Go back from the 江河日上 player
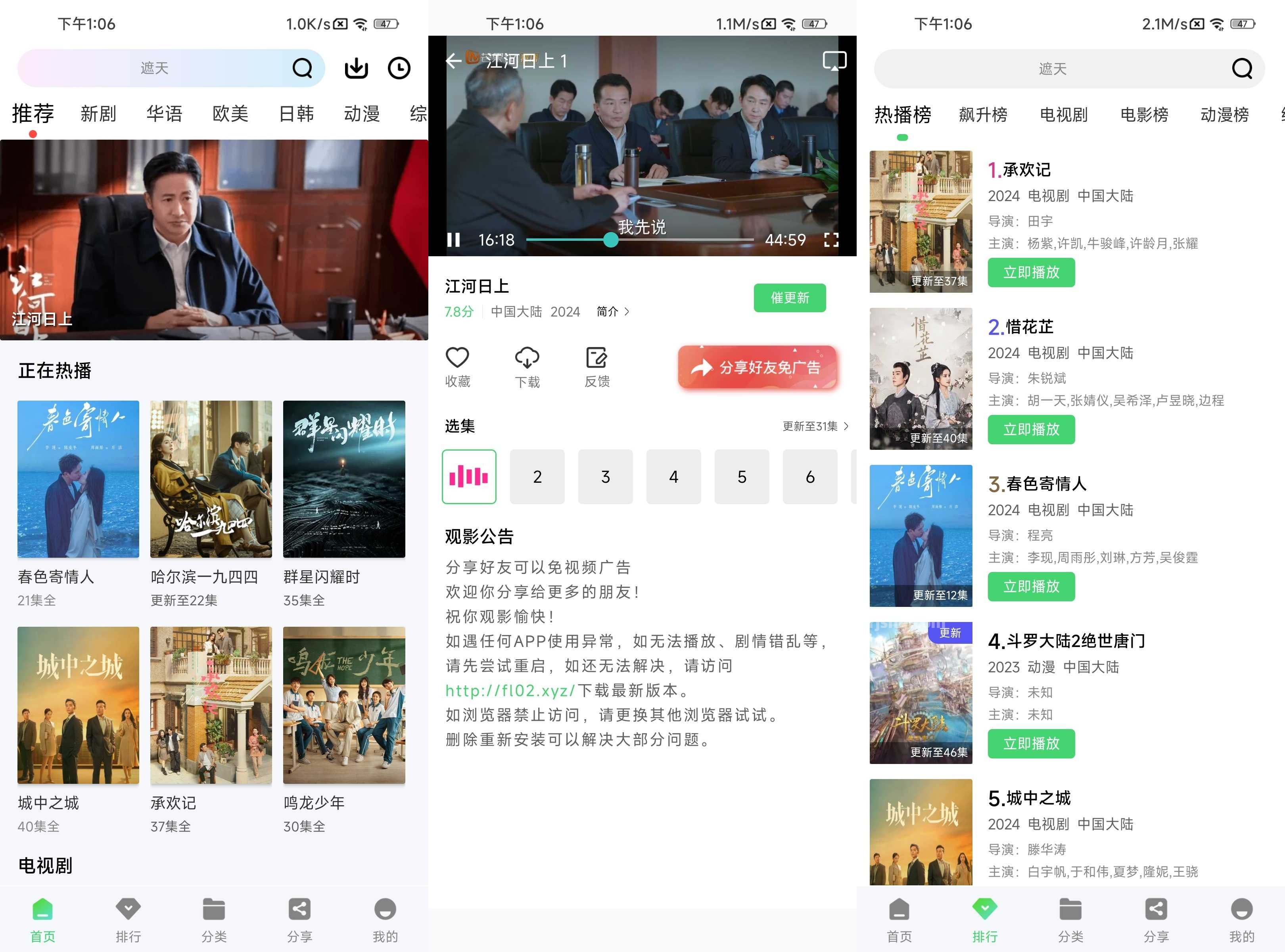This screenshot has height=952, width=1285. coord(453,61)
